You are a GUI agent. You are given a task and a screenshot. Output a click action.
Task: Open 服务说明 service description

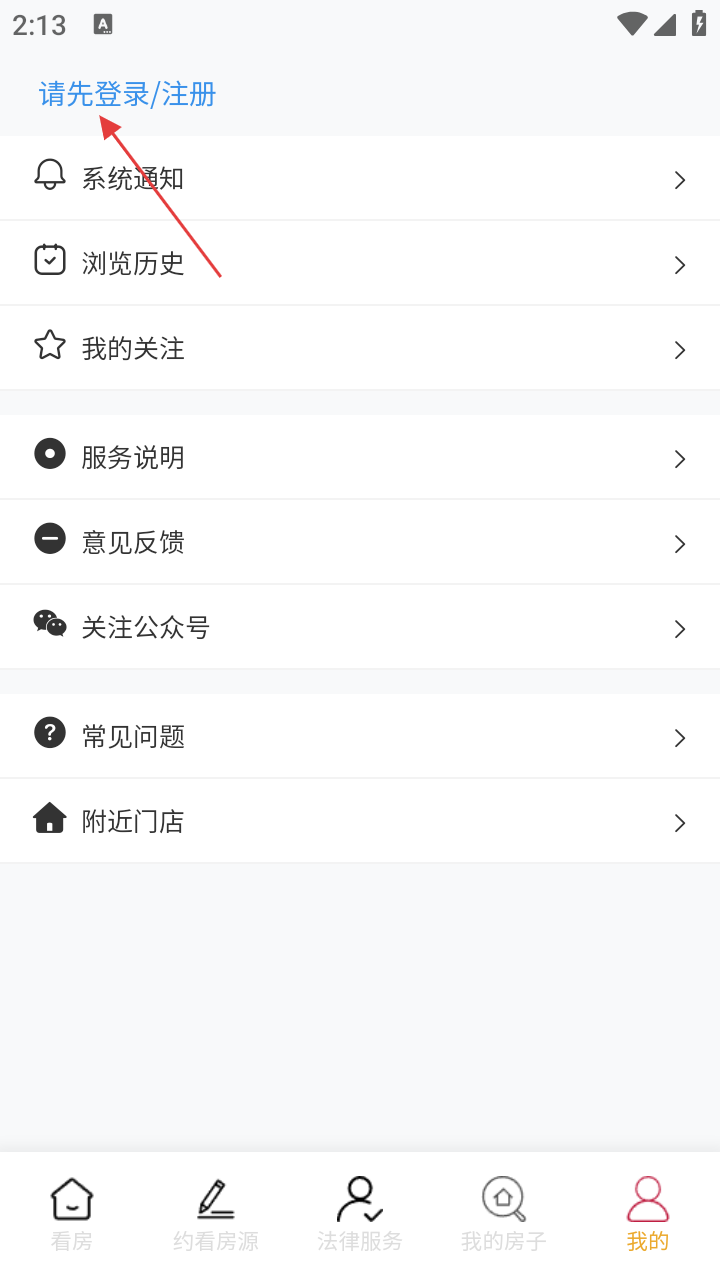point(360,457)
